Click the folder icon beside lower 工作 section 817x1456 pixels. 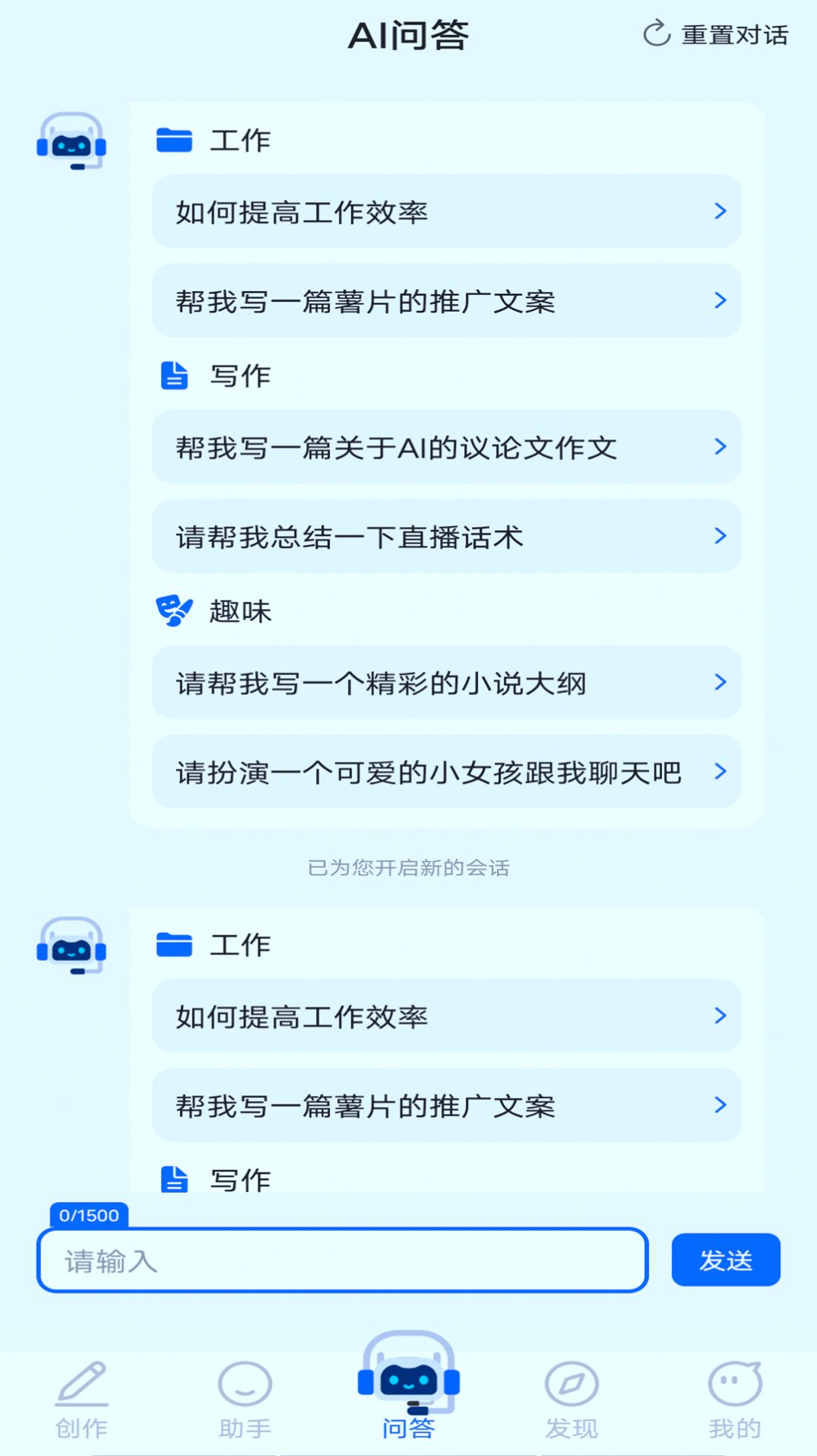(x=175, y=944)
